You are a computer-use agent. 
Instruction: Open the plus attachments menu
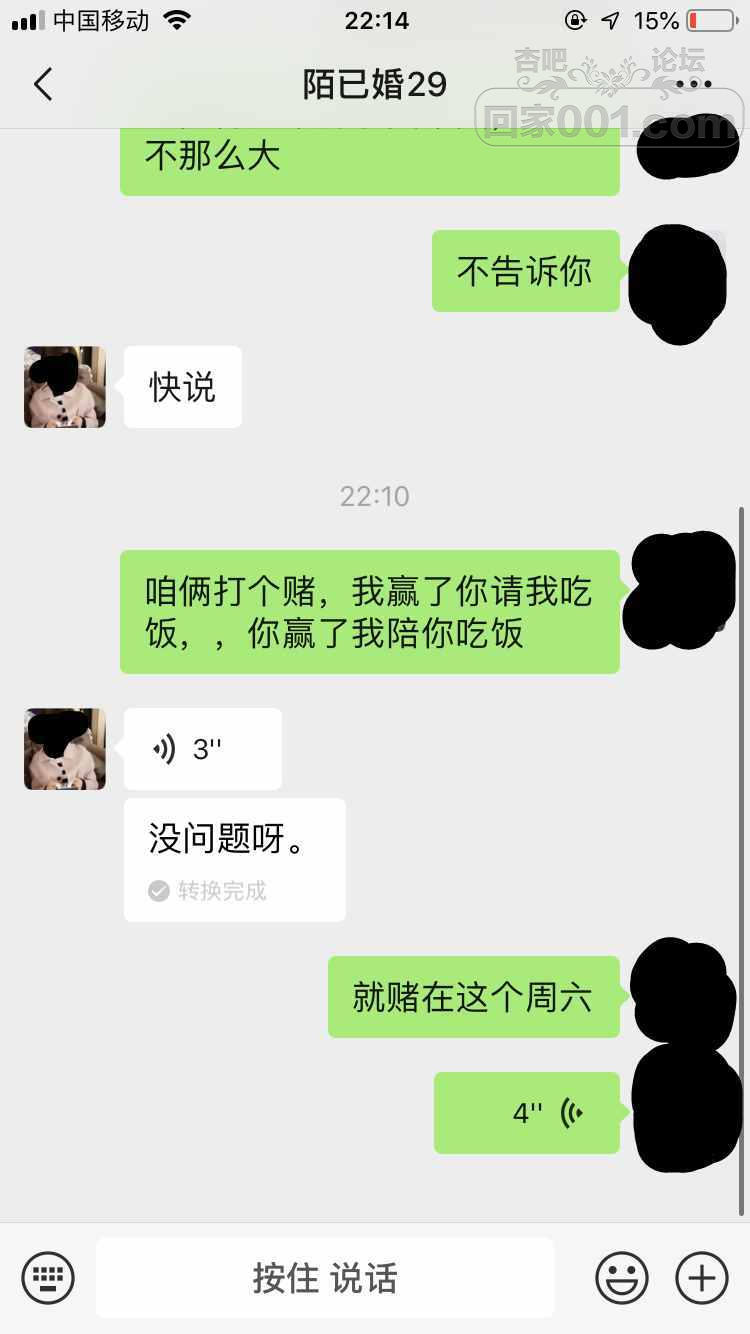tap(702, 1278)
